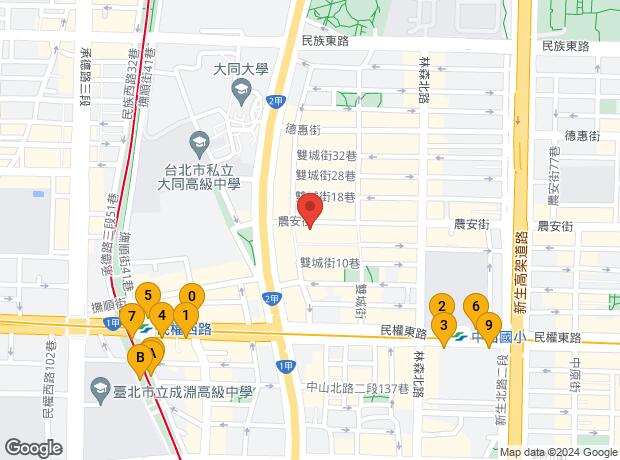Tap the orange marker numbered 7
This screenshot has height=460, width=620.
point(148,294)
